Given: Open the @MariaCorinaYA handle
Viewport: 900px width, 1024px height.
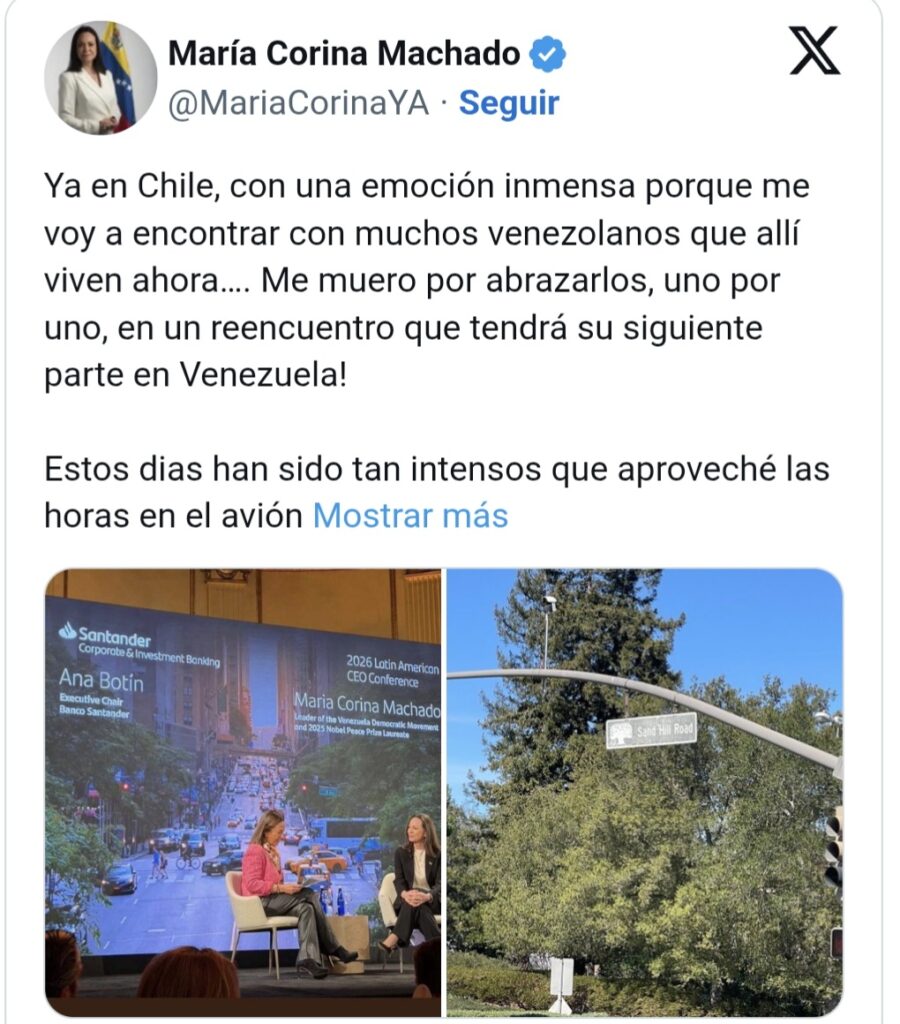Looking at the screenshot, I should coord(298,104).
